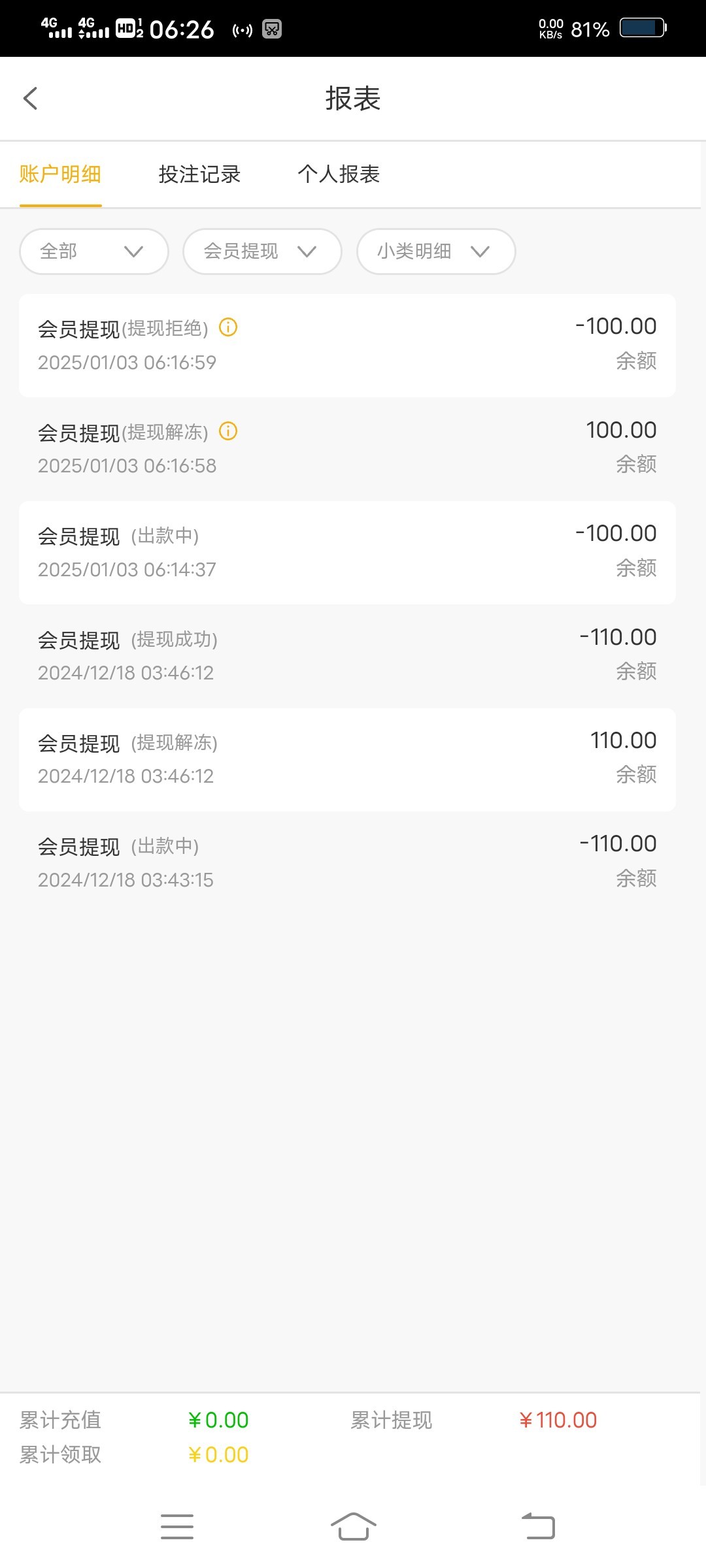This screenshot has width=706, height=1568.
Task: Go back from the 报表 page
Action: coord(30,99)
